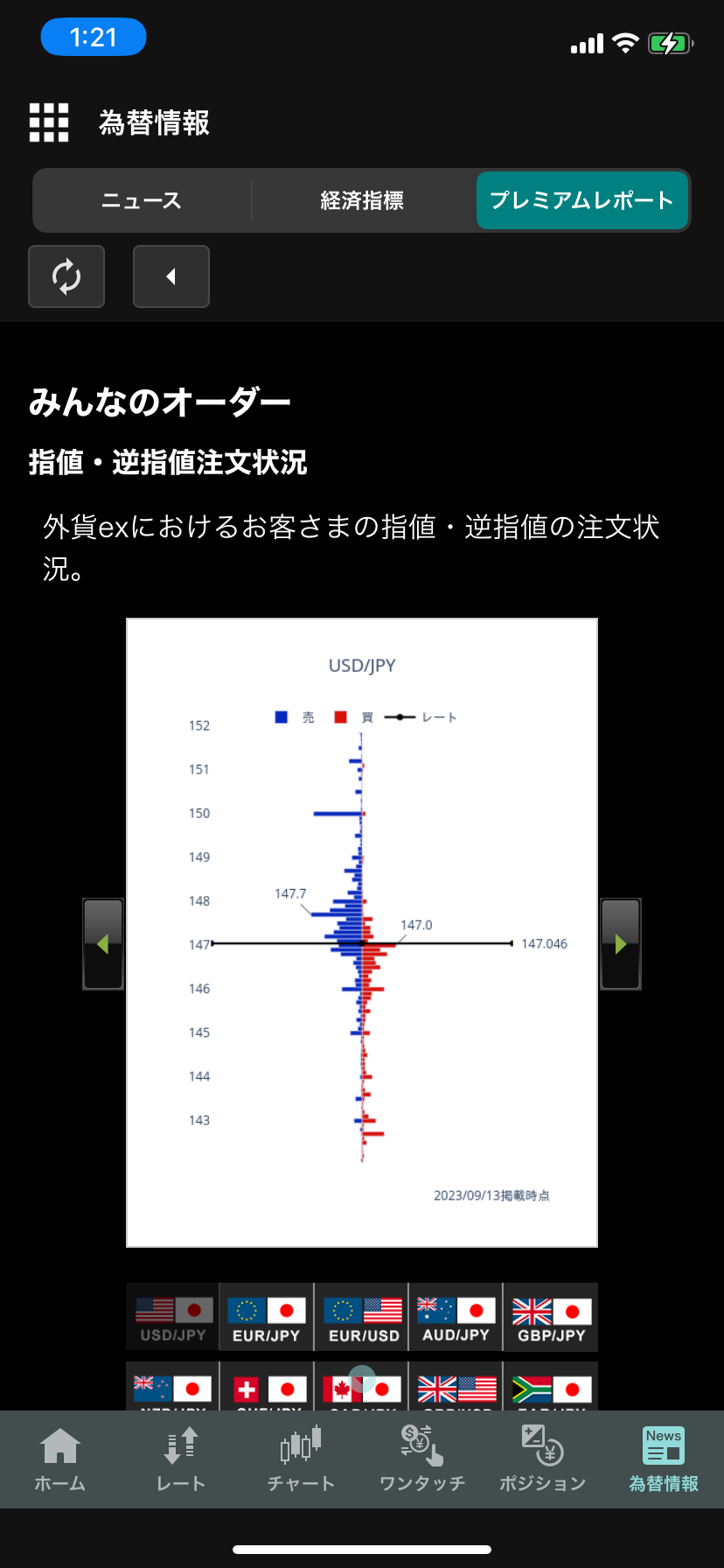Screen dimensions: 724x1568
Task: Select the EUR/USD currency pair
Action: coord(363,1318)
